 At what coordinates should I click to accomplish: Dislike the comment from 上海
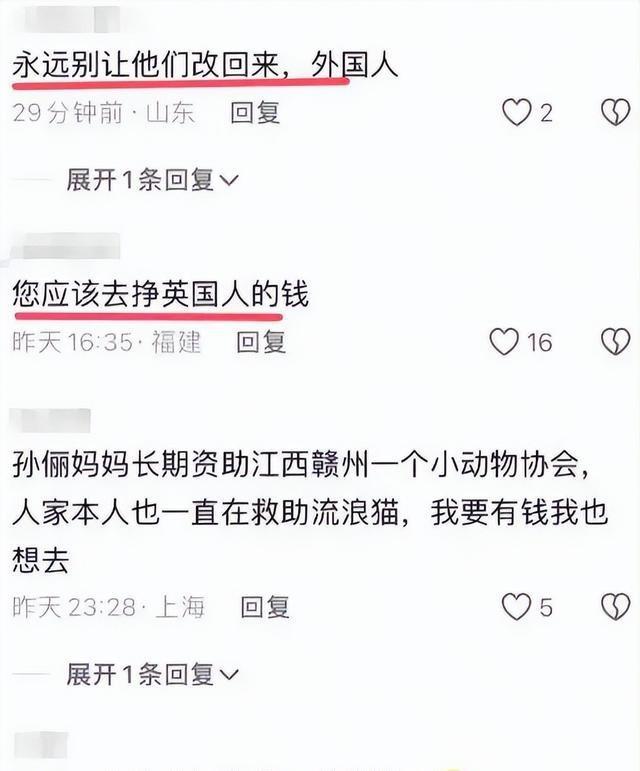(614, 606)
